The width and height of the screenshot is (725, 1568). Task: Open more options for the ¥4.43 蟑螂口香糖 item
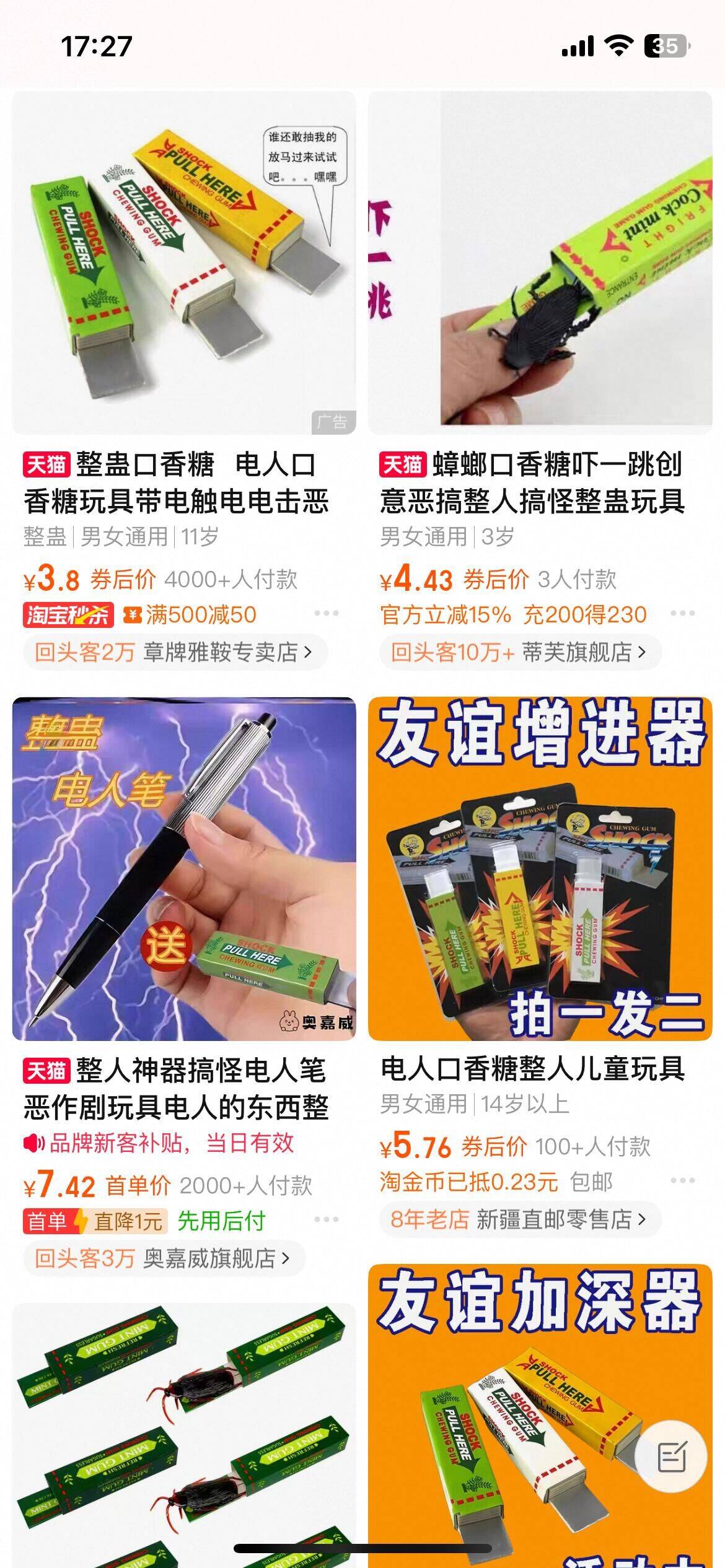682,614
